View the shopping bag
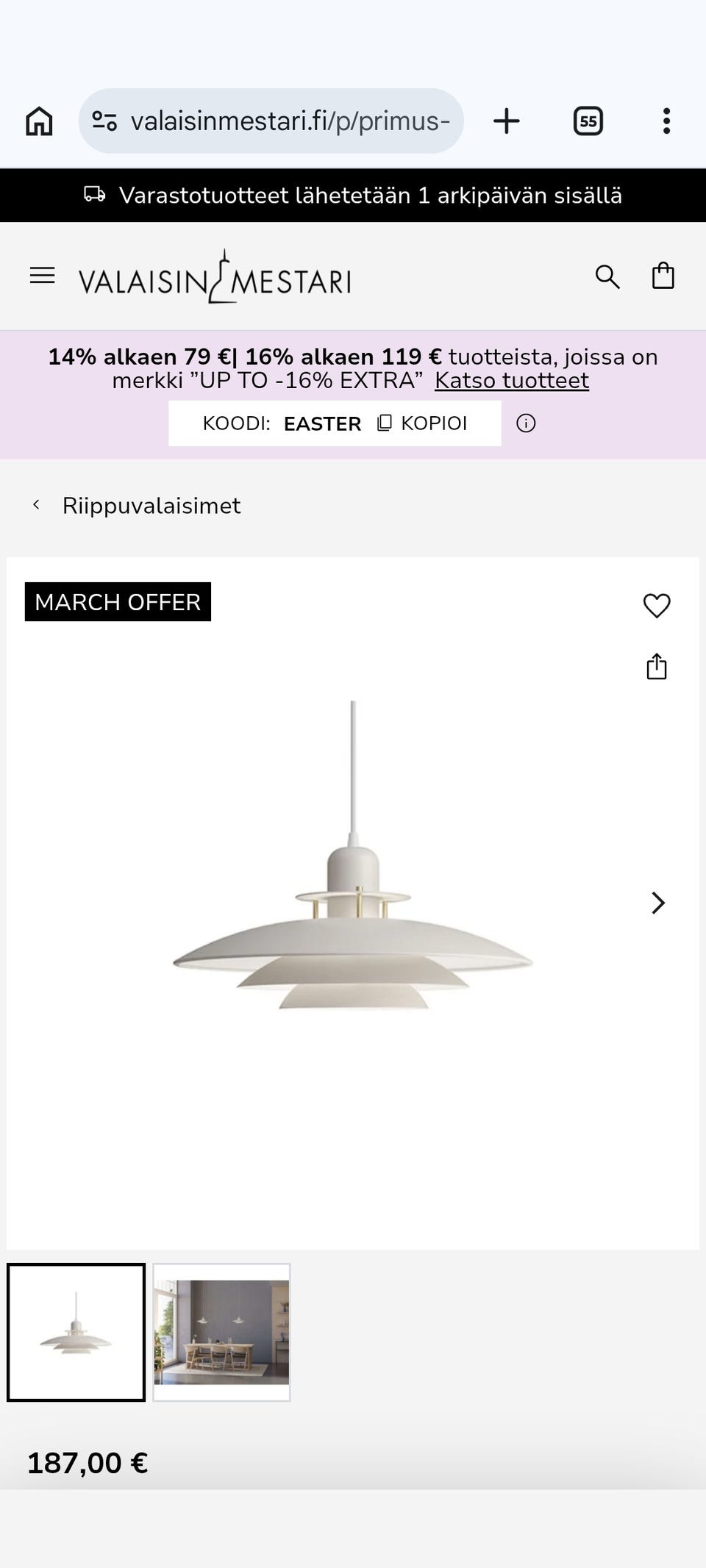 pyautogui.click(x=663, y=276)
